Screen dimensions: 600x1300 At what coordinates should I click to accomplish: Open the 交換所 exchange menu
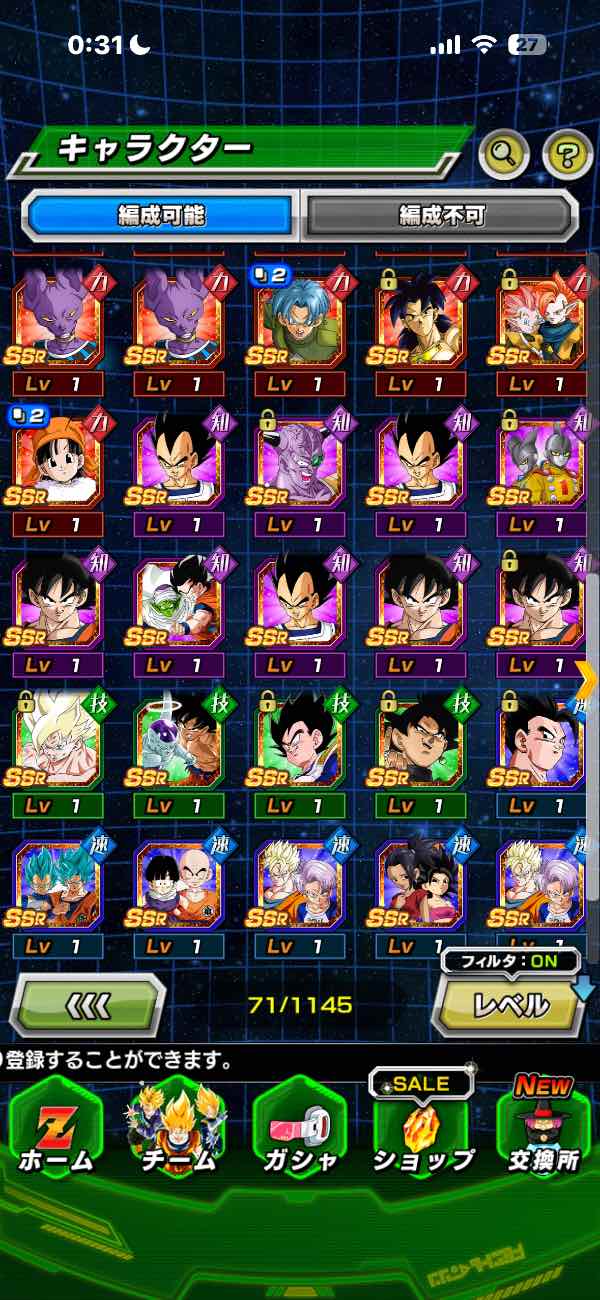click(x=543, y=1128)
